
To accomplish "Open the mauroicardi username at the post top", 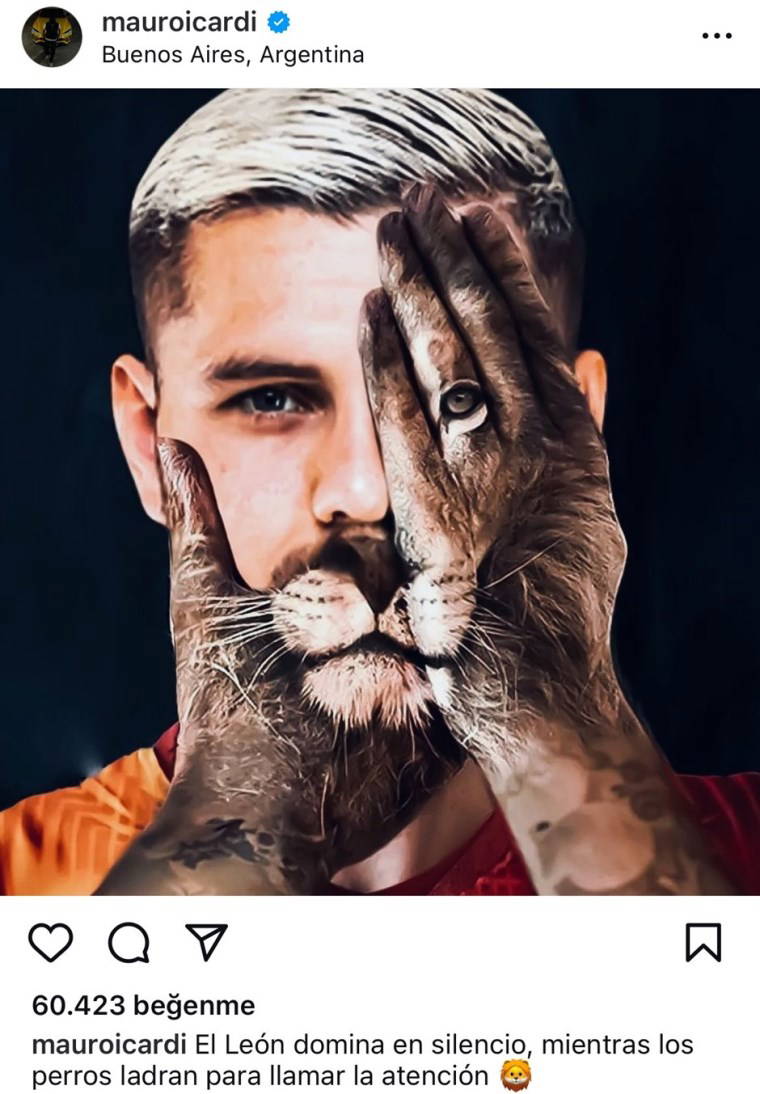I will pos(180,21).
